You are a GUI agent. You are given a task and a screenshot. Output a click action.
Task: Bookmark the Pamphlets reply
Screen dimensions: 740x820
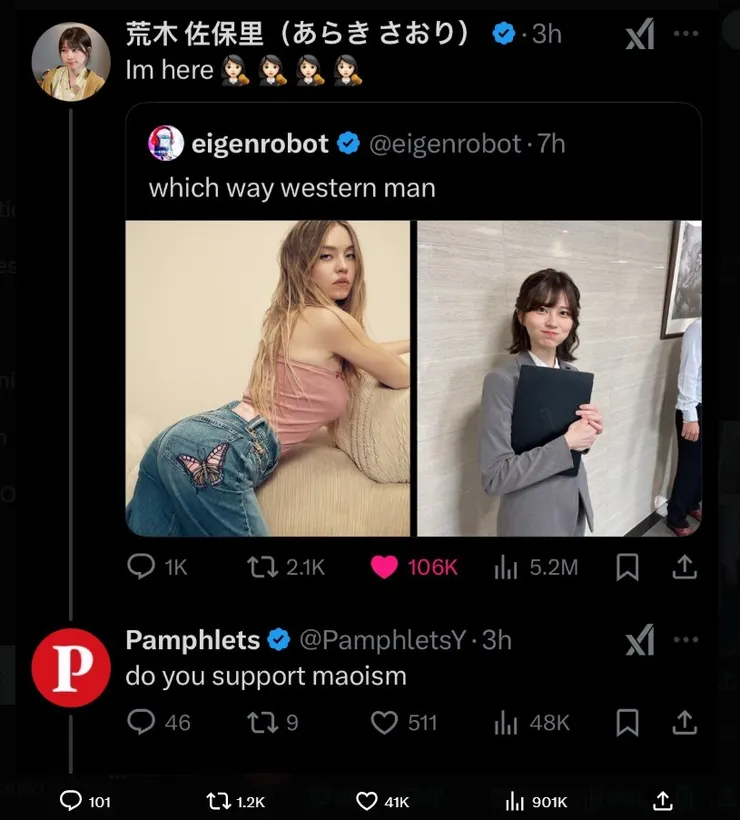pos(627,722)
